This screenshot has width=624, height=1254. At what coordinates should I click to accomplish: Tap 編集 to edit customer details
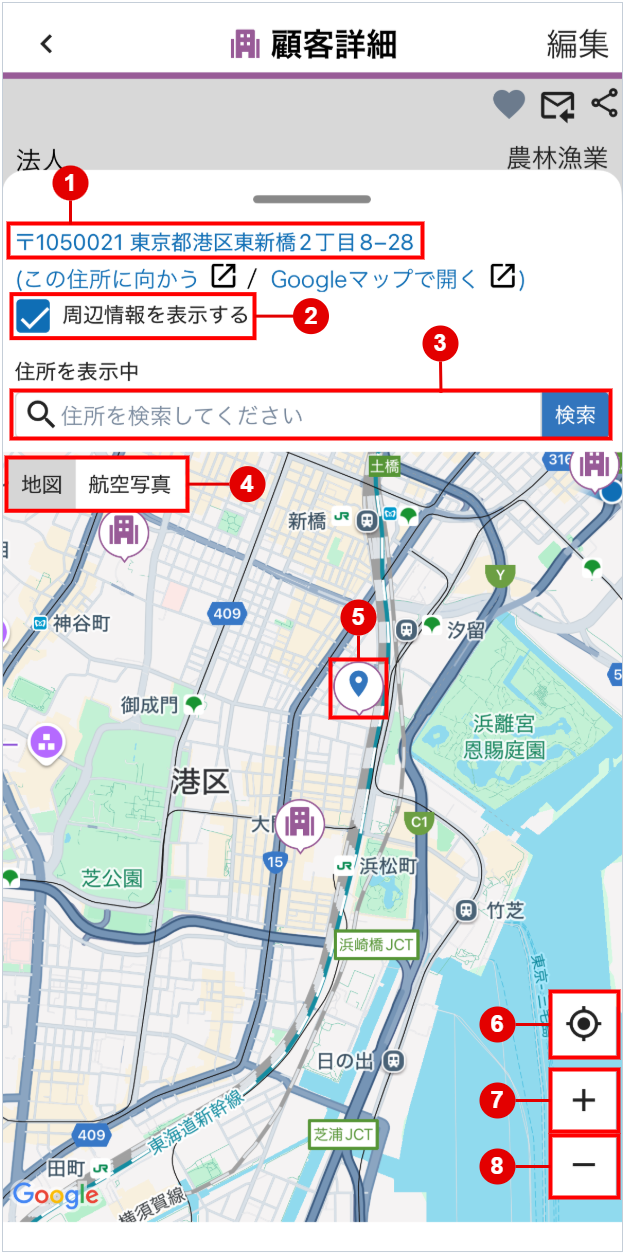click(x=577, y=44)
